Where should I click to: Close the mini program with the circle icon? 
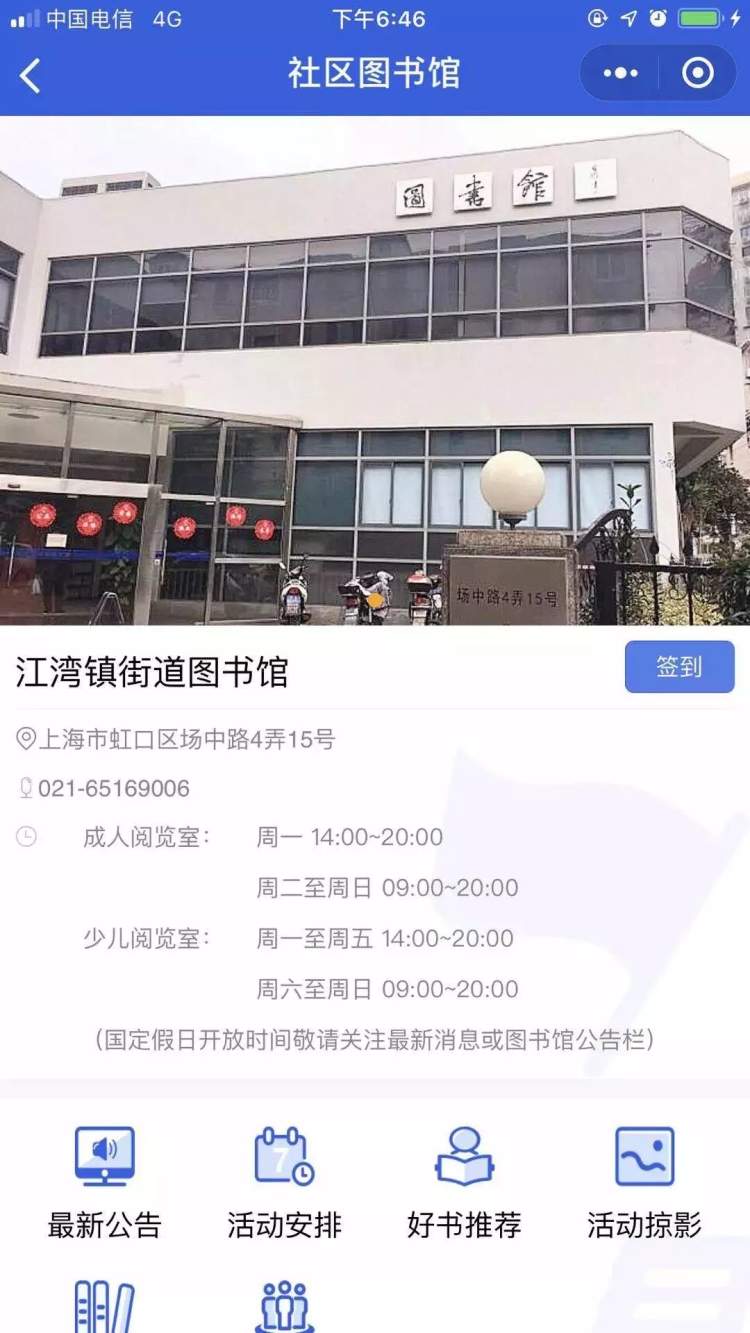tap(697, 73)
